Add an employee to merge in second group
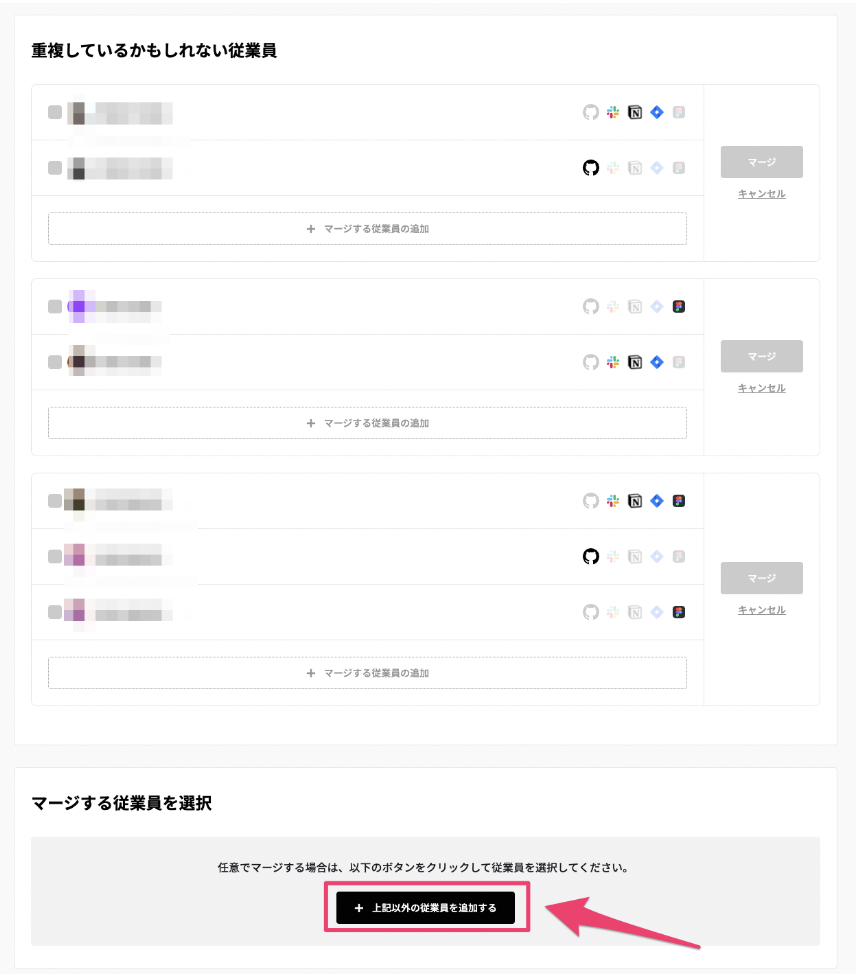 pyautogui.click(x=367, y=423)
